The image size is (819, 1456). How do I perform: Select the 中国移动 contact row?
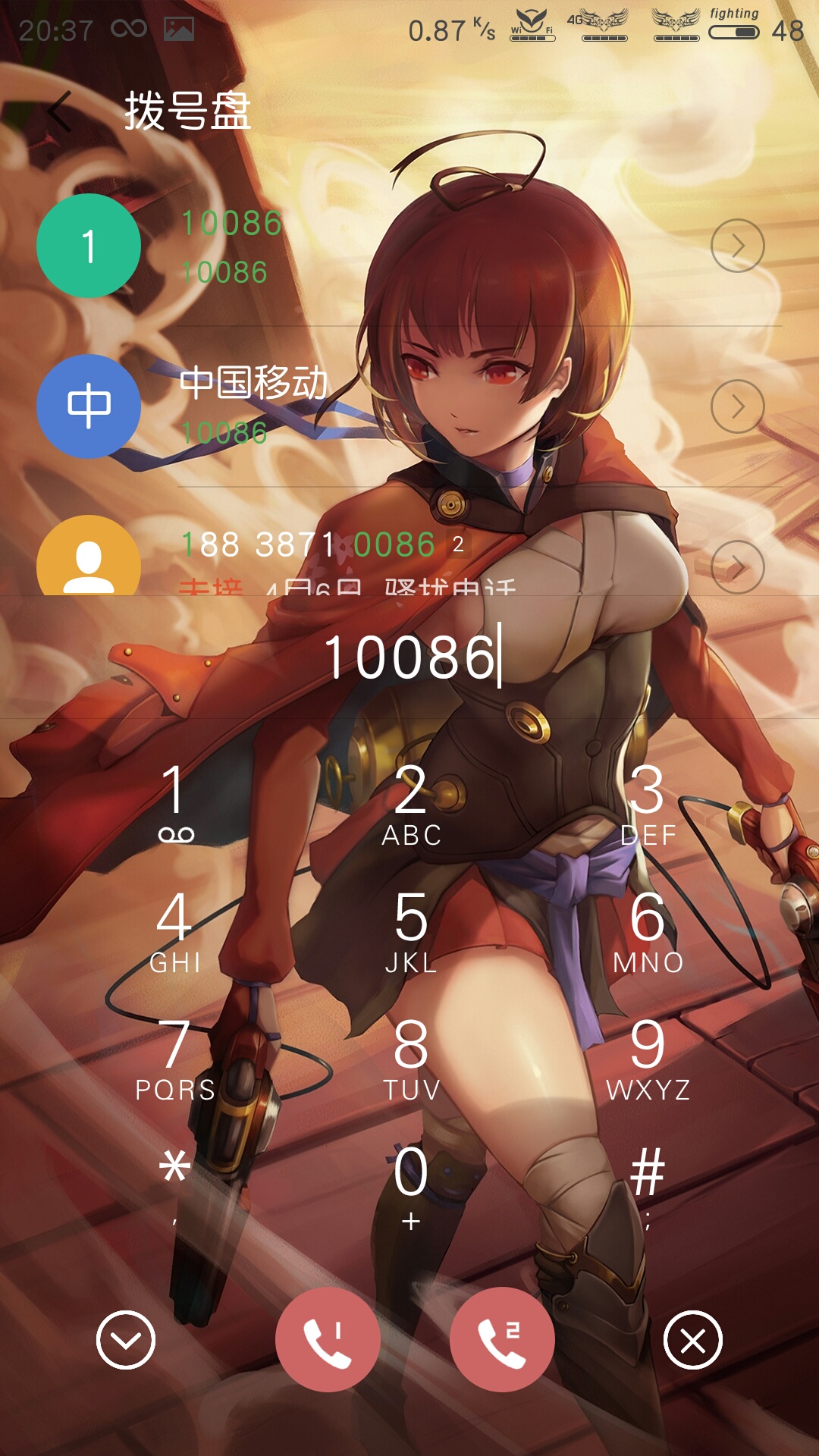coord(409,406)
